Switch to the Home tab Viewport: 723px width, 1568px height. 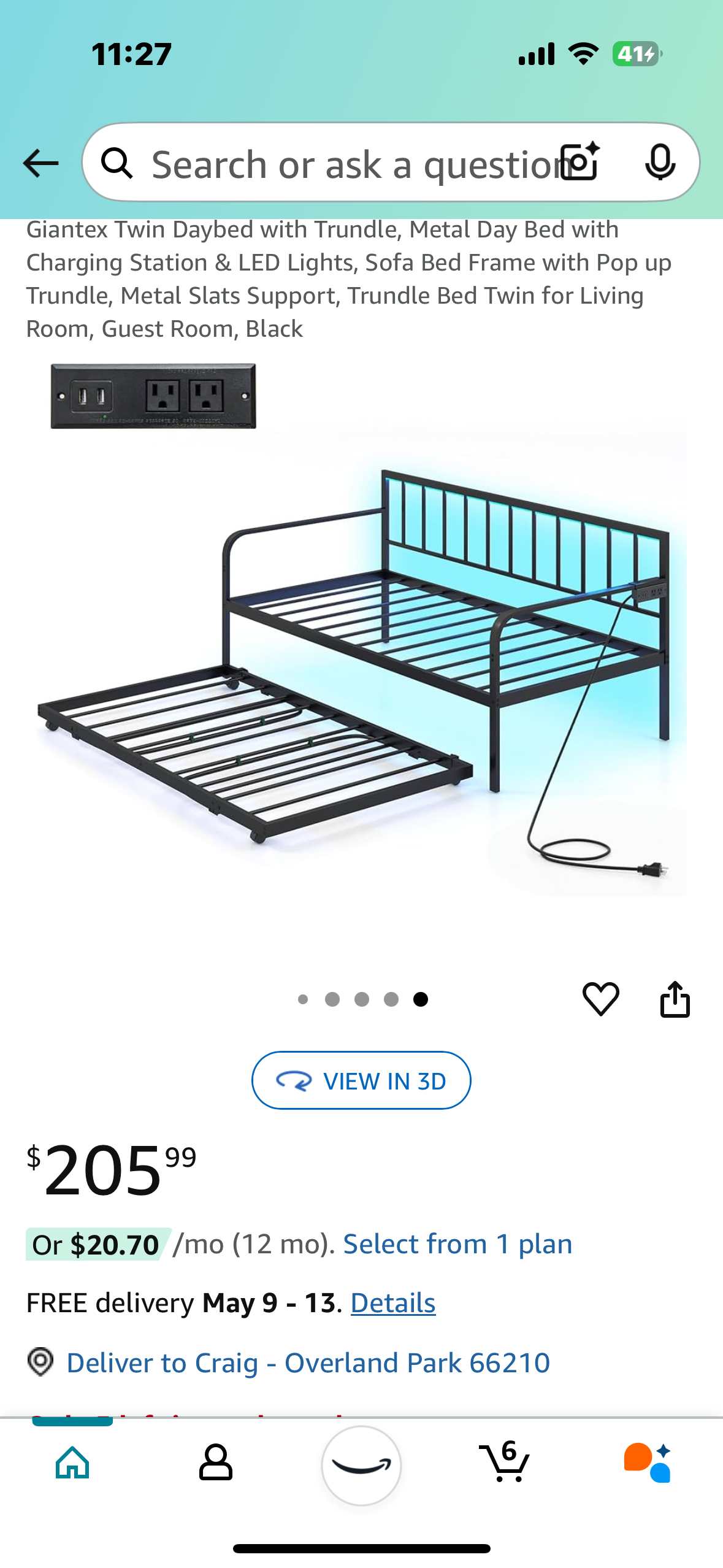[72, 1462]
